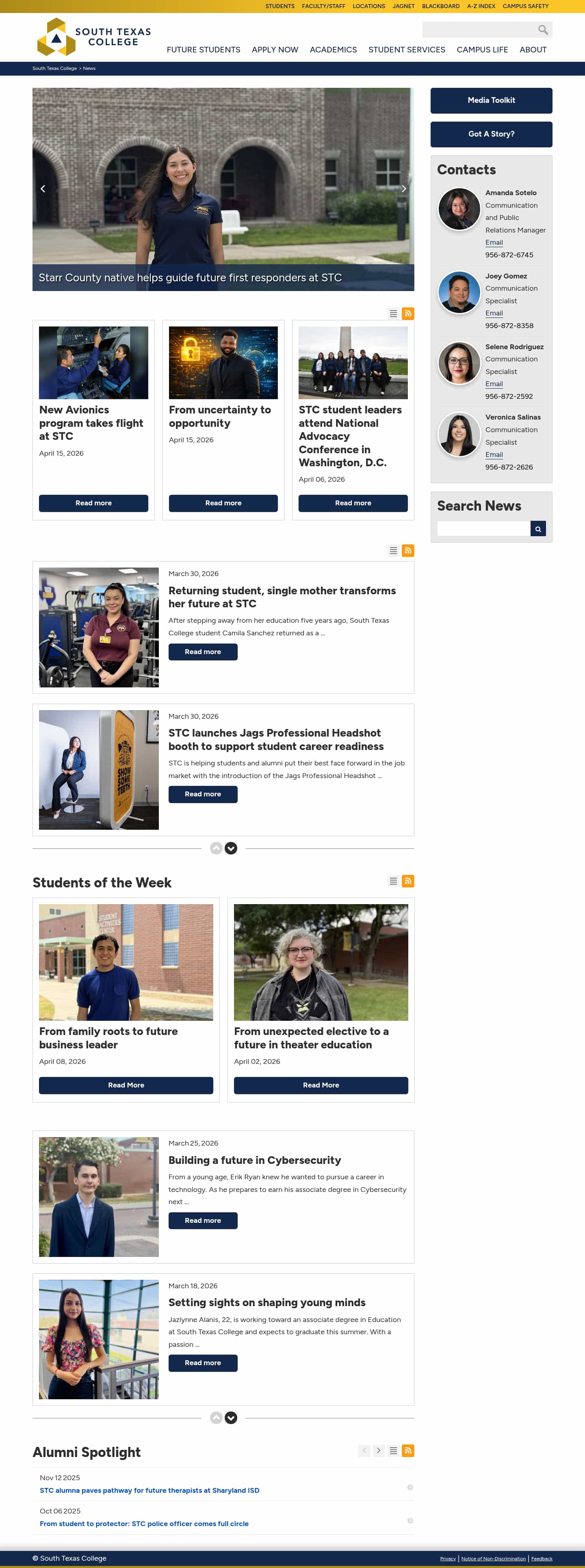
Task: Email Amanda Sotelo
Action: tap(494, 242)
